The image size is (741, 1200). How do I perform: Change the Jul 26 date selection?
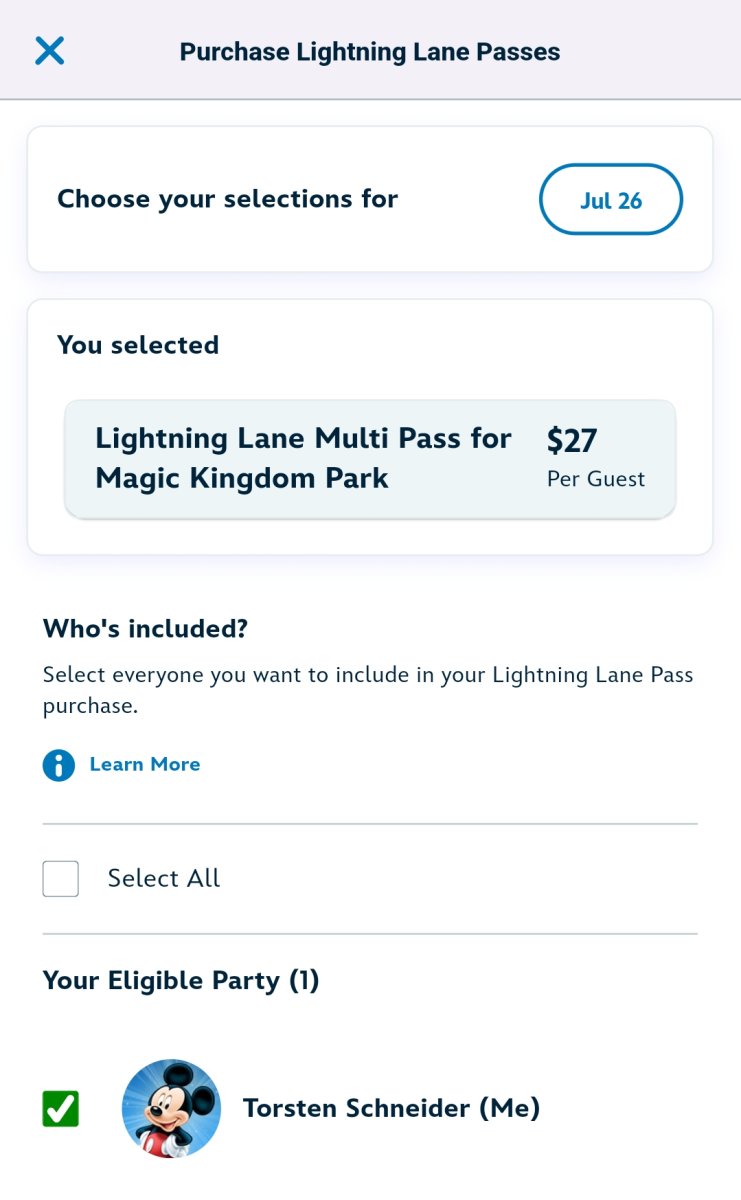611,200
